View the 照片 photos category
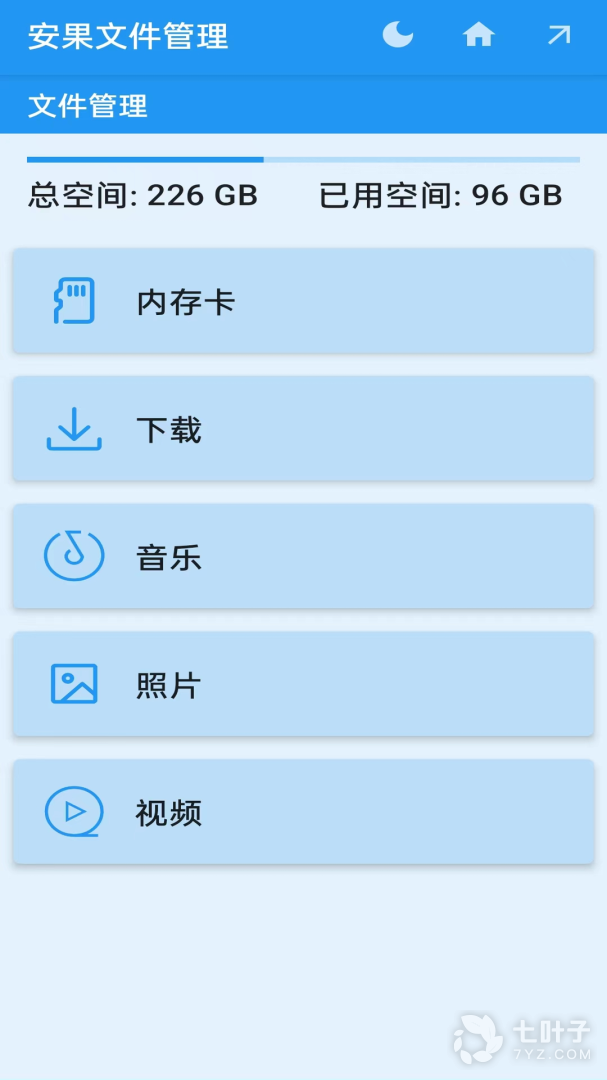 [303, 685]
